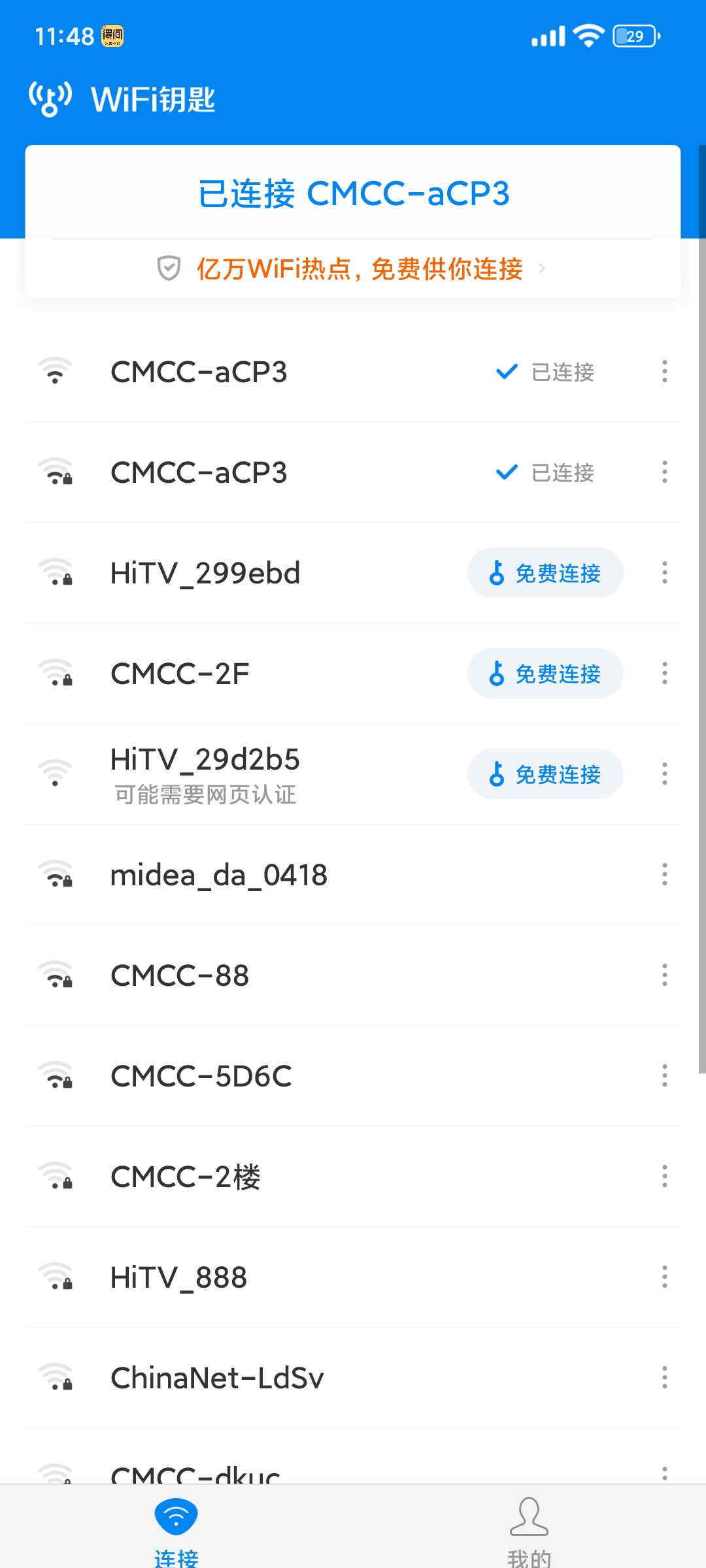Connect free to CMCC-2F
Image resolution: width=706 pixels, height=1568 pixels.
coord(545,674)
